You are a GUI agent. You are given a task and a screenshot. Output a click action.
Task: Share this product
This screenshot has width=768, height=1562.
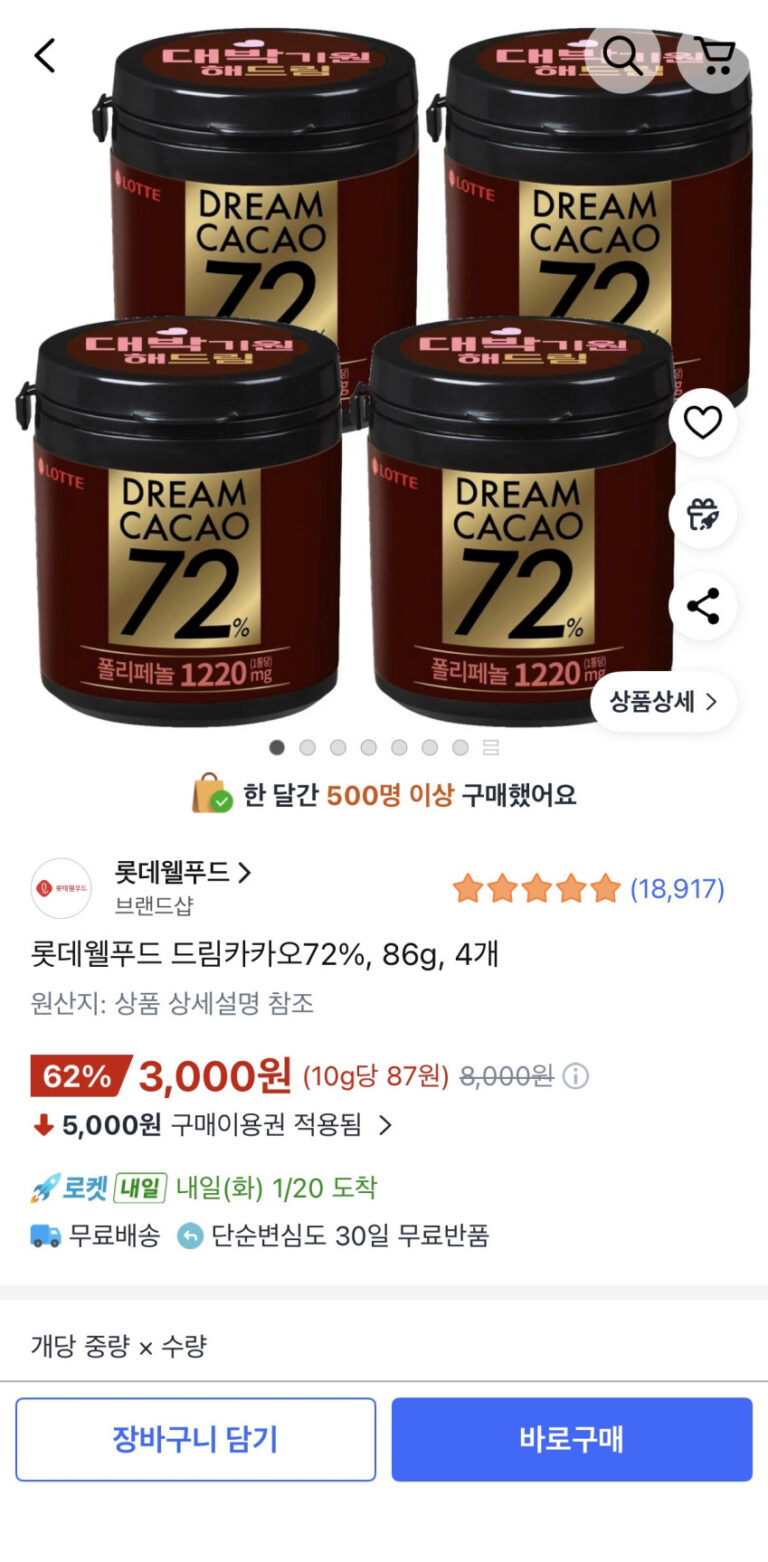pos(702,606)
